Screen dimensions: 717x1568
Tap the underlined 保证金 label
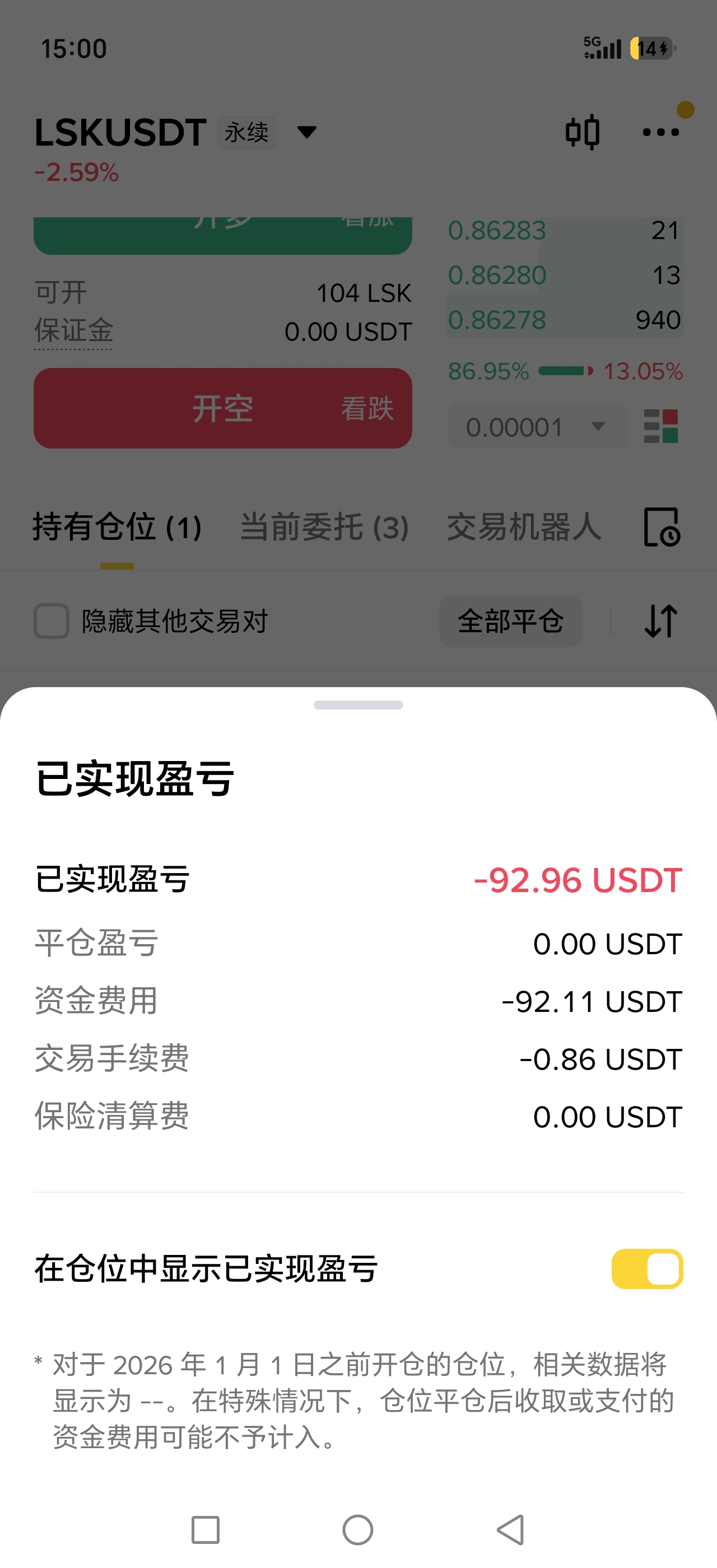point(73,331)
